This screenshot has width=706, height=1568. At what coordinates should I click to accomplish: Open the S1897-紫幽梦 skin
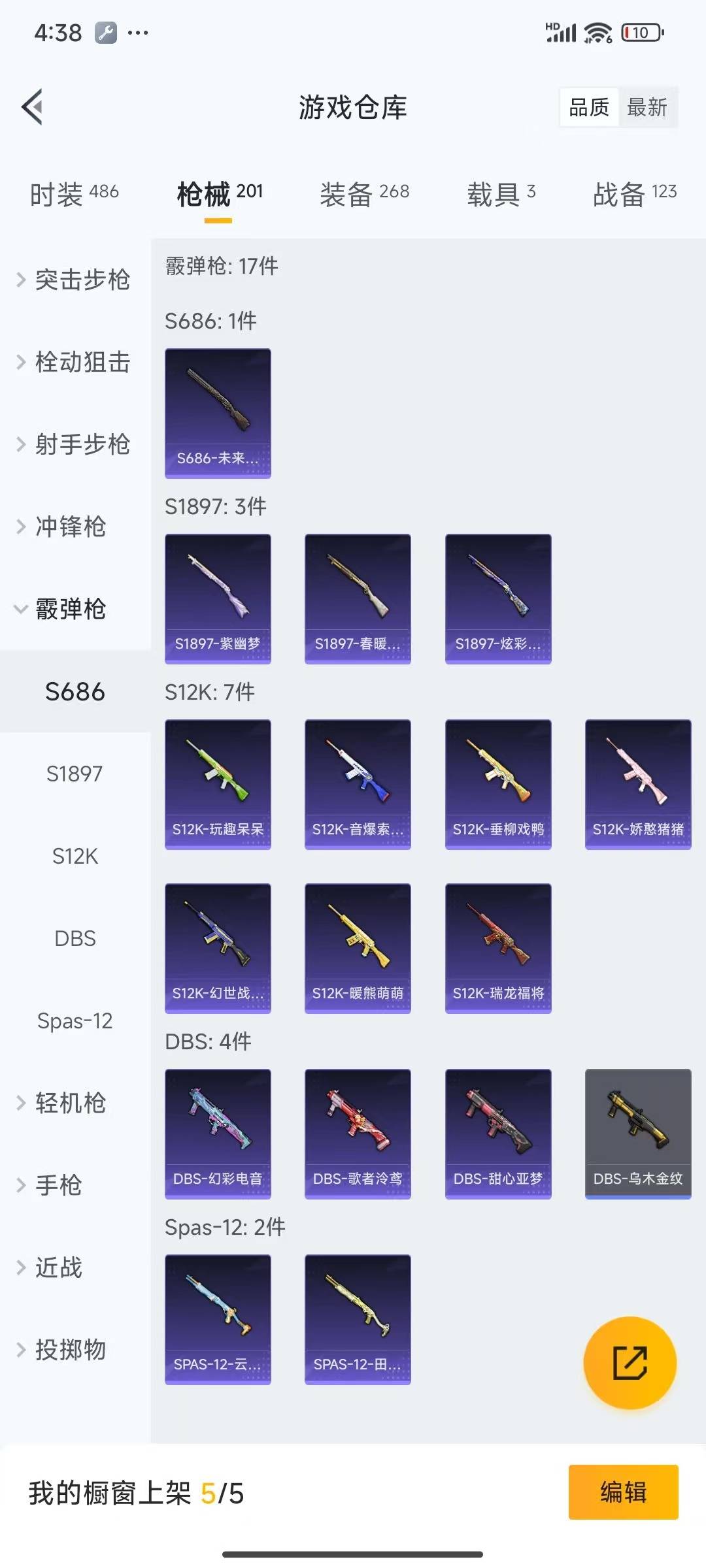pyautogui.click(x=218, y=598)
